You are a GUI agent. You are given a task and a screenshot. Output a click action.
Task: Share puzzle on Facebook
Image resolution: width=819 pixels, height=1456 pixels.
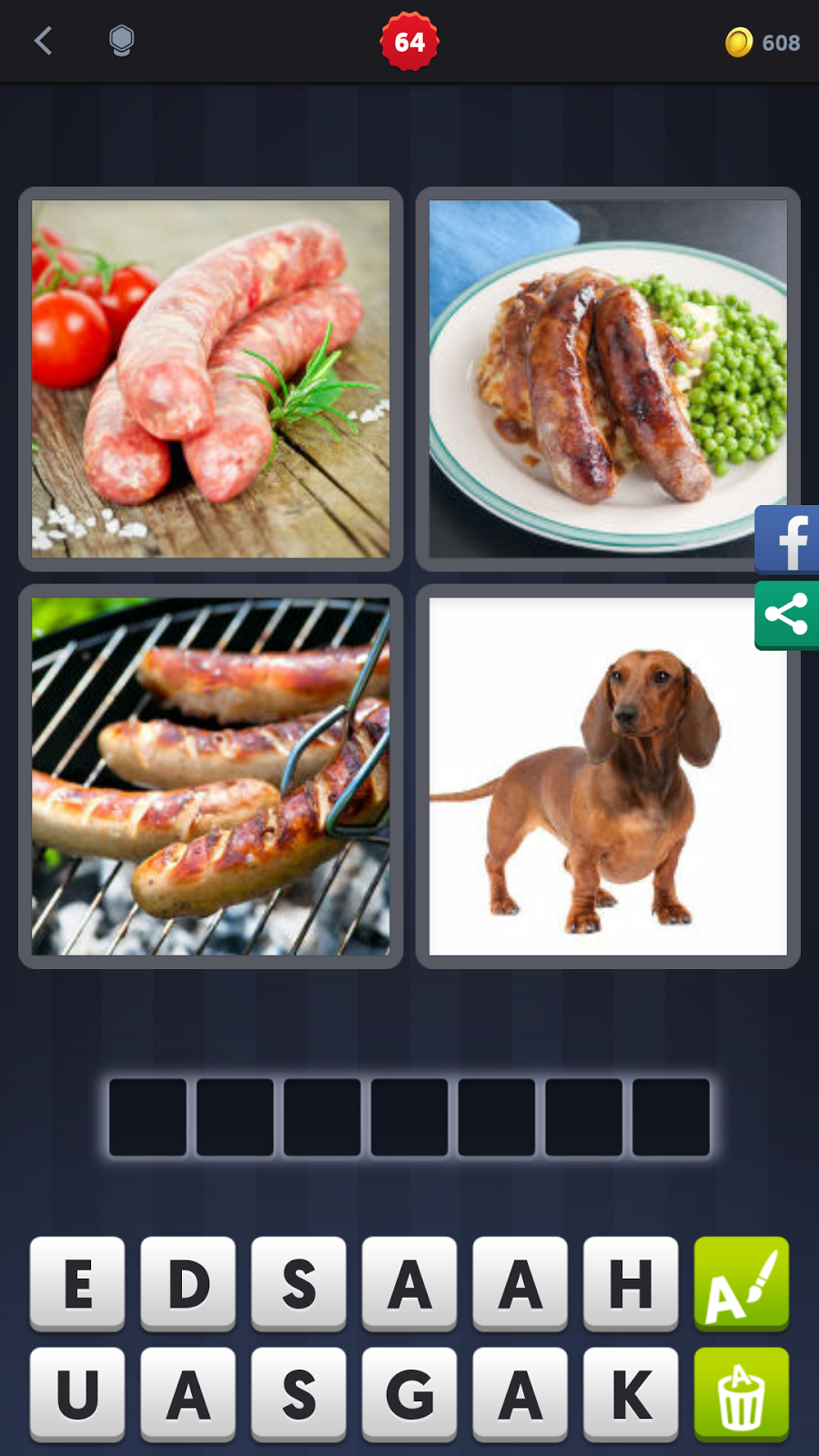click(x=788, y=540)
